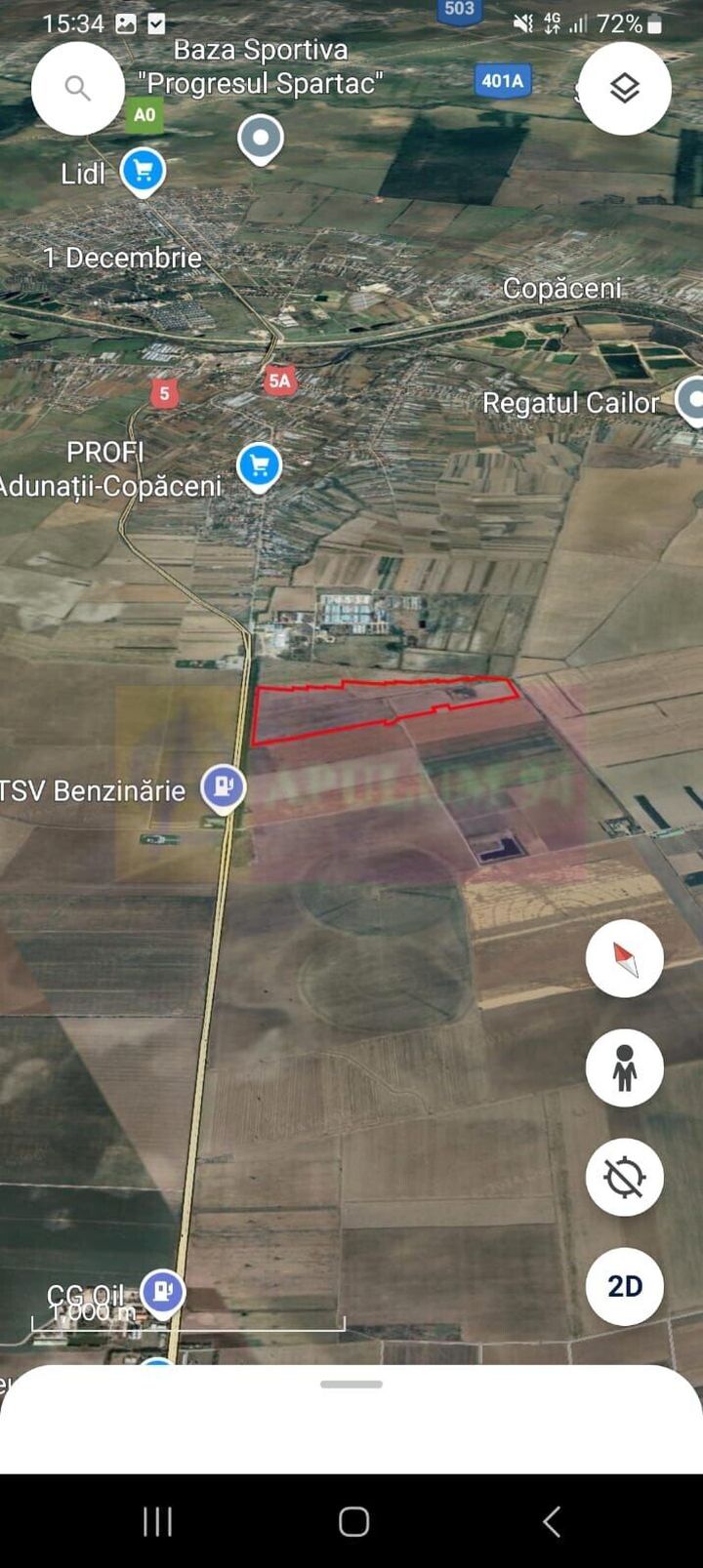Go to the system home screen
This screenshot has height=1568, width=703.
coord(353,1521)
